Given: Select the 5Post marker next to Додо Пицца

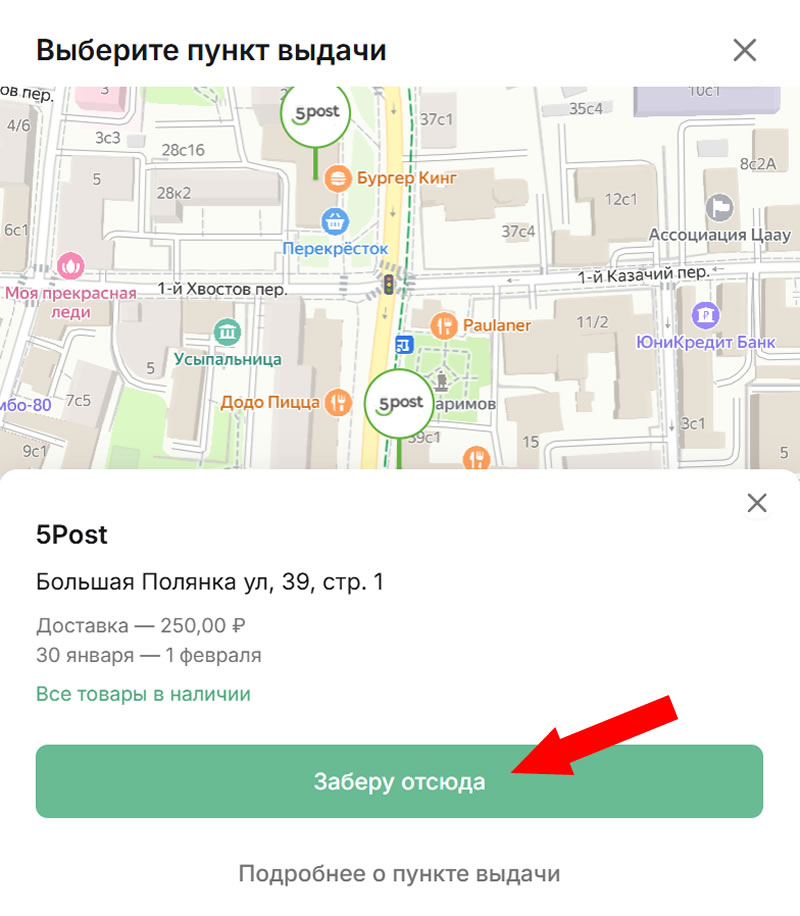Looking at the screenshot, I should (x=398, y=403).
